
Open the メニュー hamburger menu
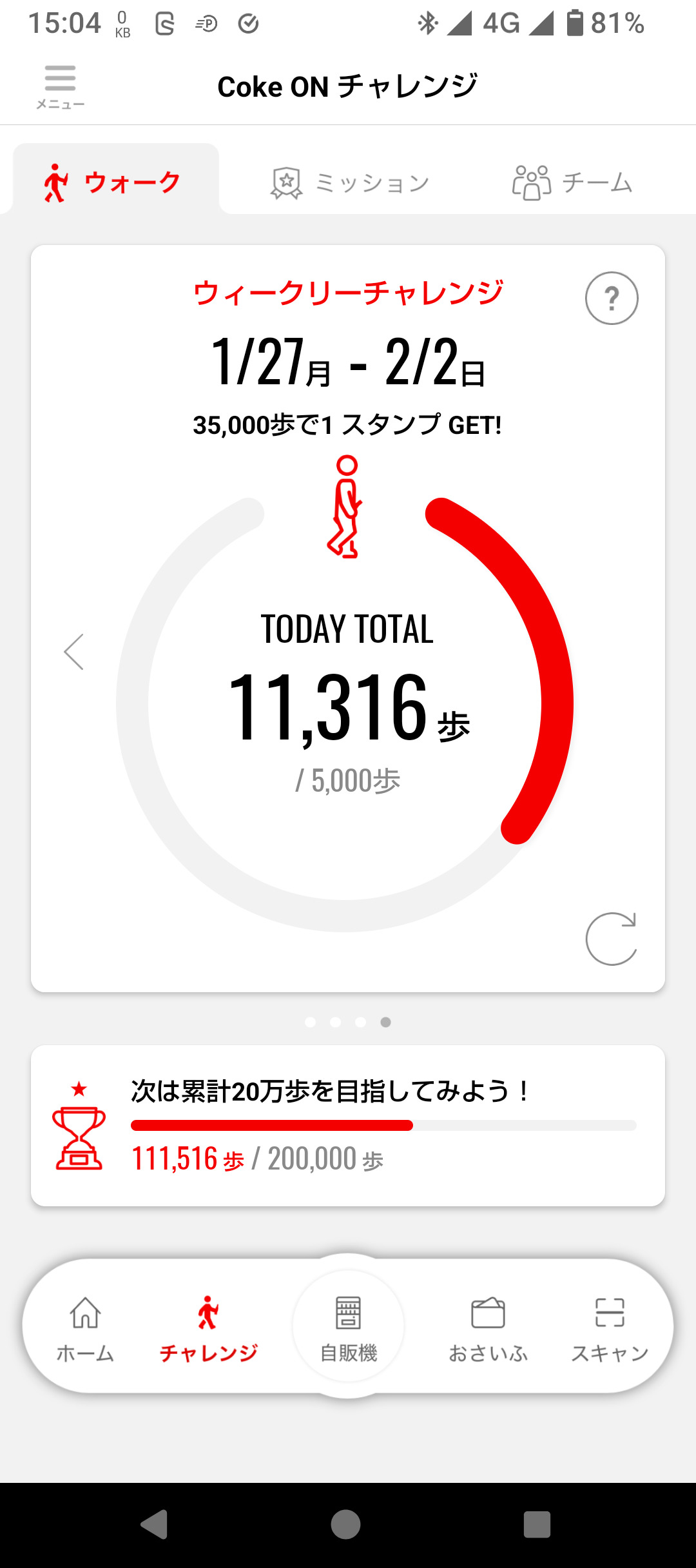(60, 87)
